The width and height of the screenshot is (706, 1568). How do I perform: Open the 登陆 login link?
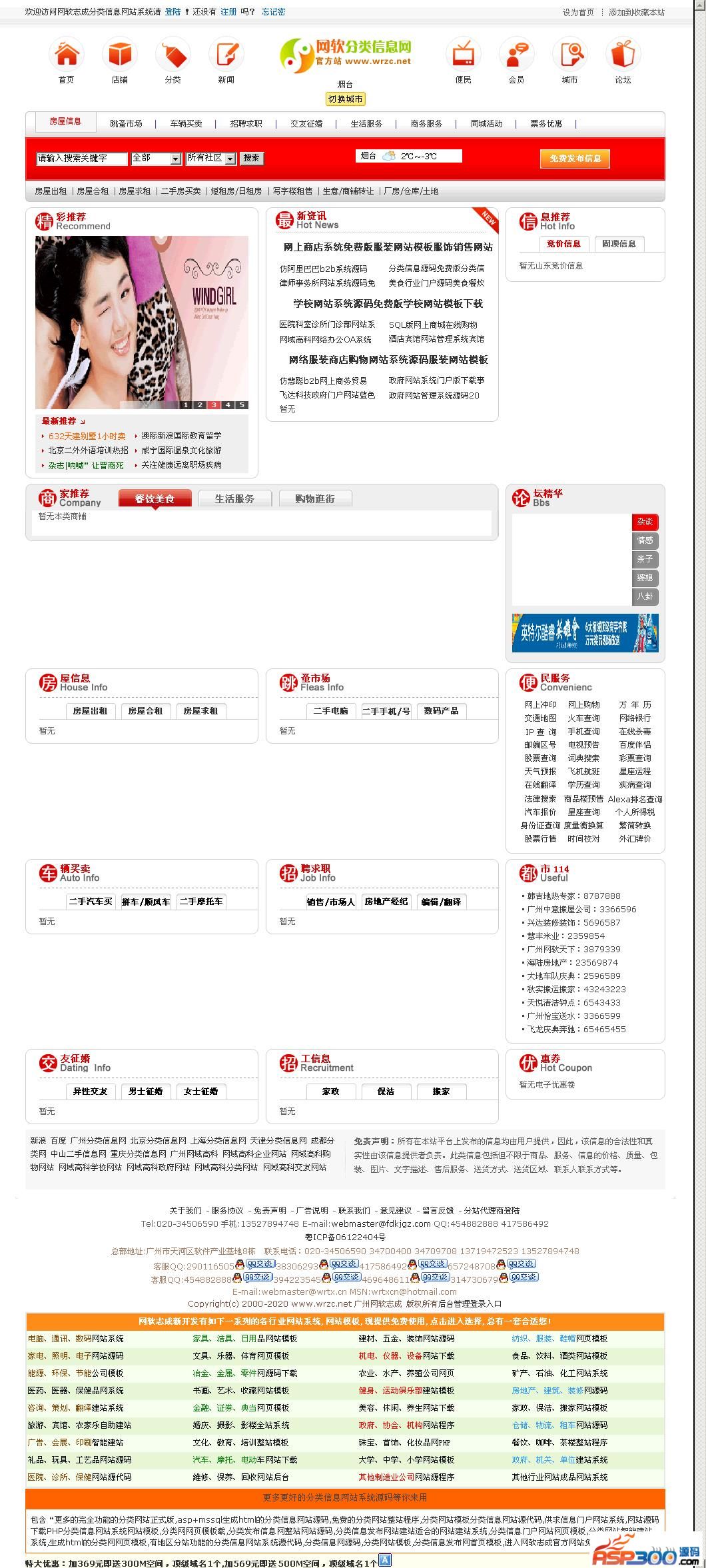point(173,12)
